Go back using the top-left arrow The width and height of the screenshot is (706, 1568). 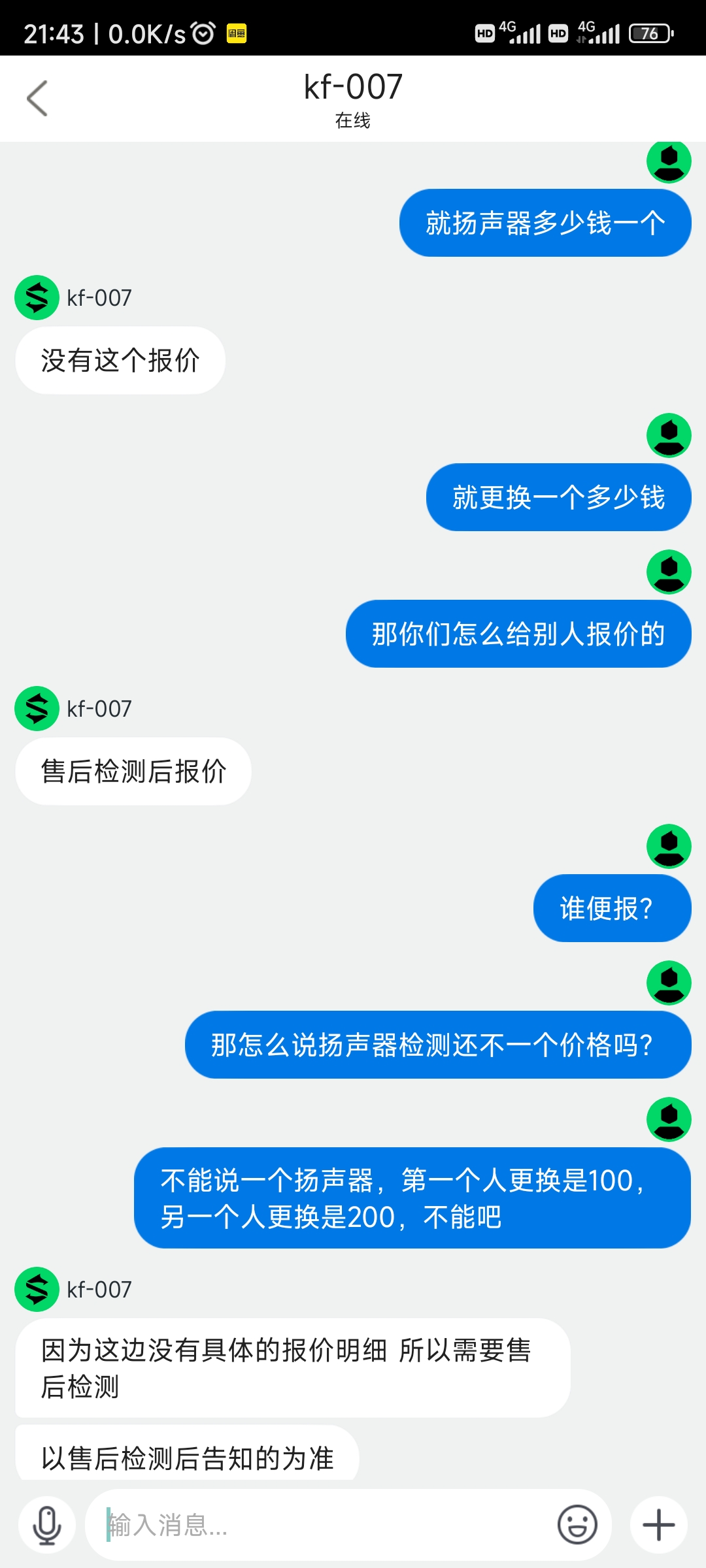pos(37,99)
